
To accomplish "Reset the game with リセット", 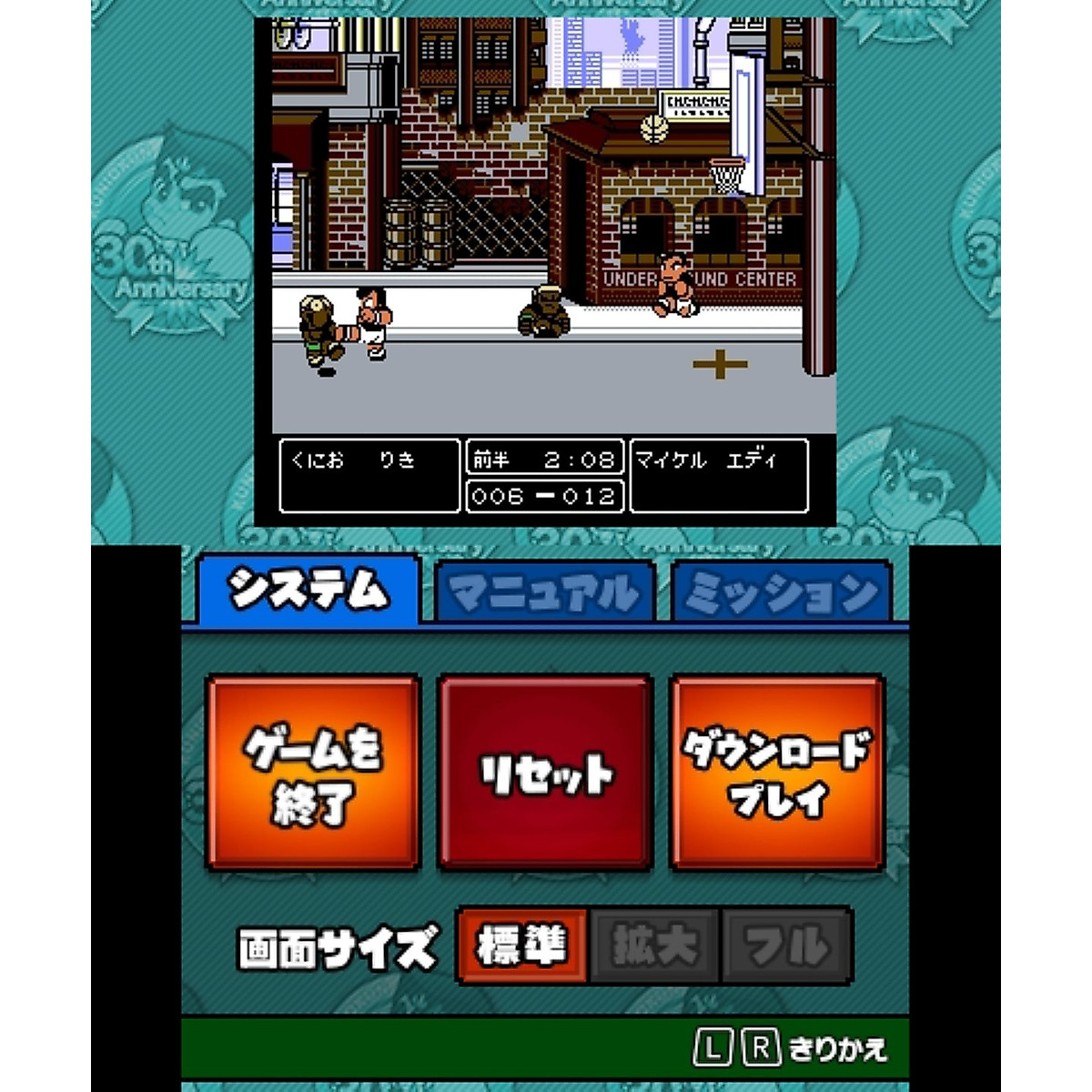I will pyautogui.click(x=545, y=773).
